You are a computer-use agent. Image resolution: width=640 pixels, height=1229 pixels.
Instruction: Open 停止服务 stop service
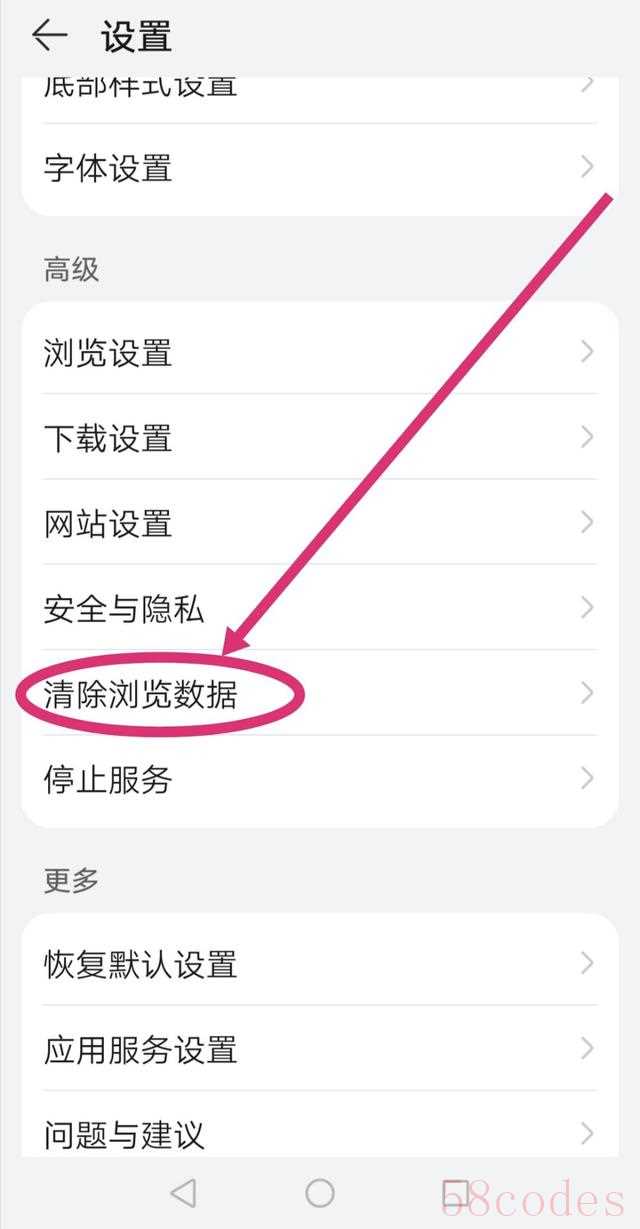(320, 779)
